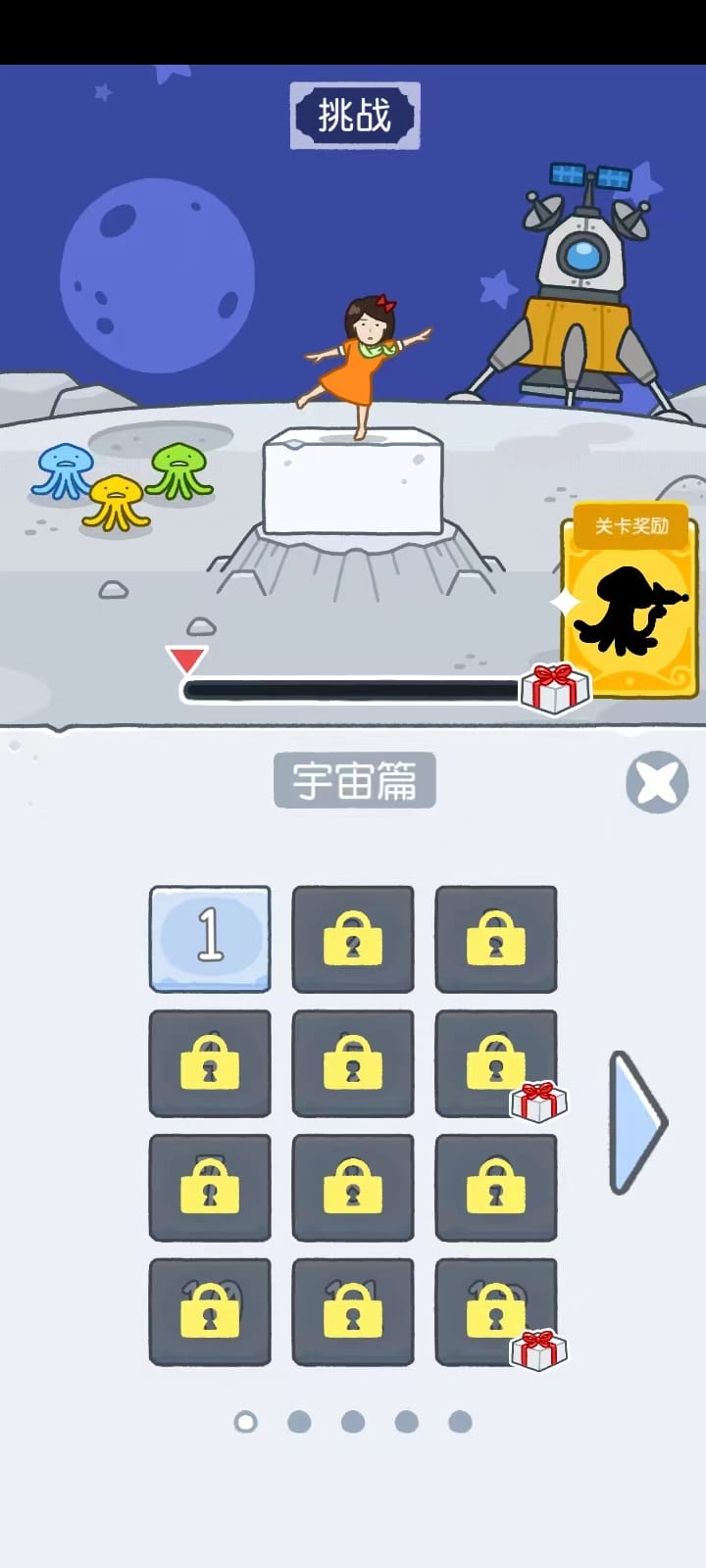Tap the 宇宙篇 chapter label
The width and height of the screenshot is (706, 1568).
[x=355, y=779]
